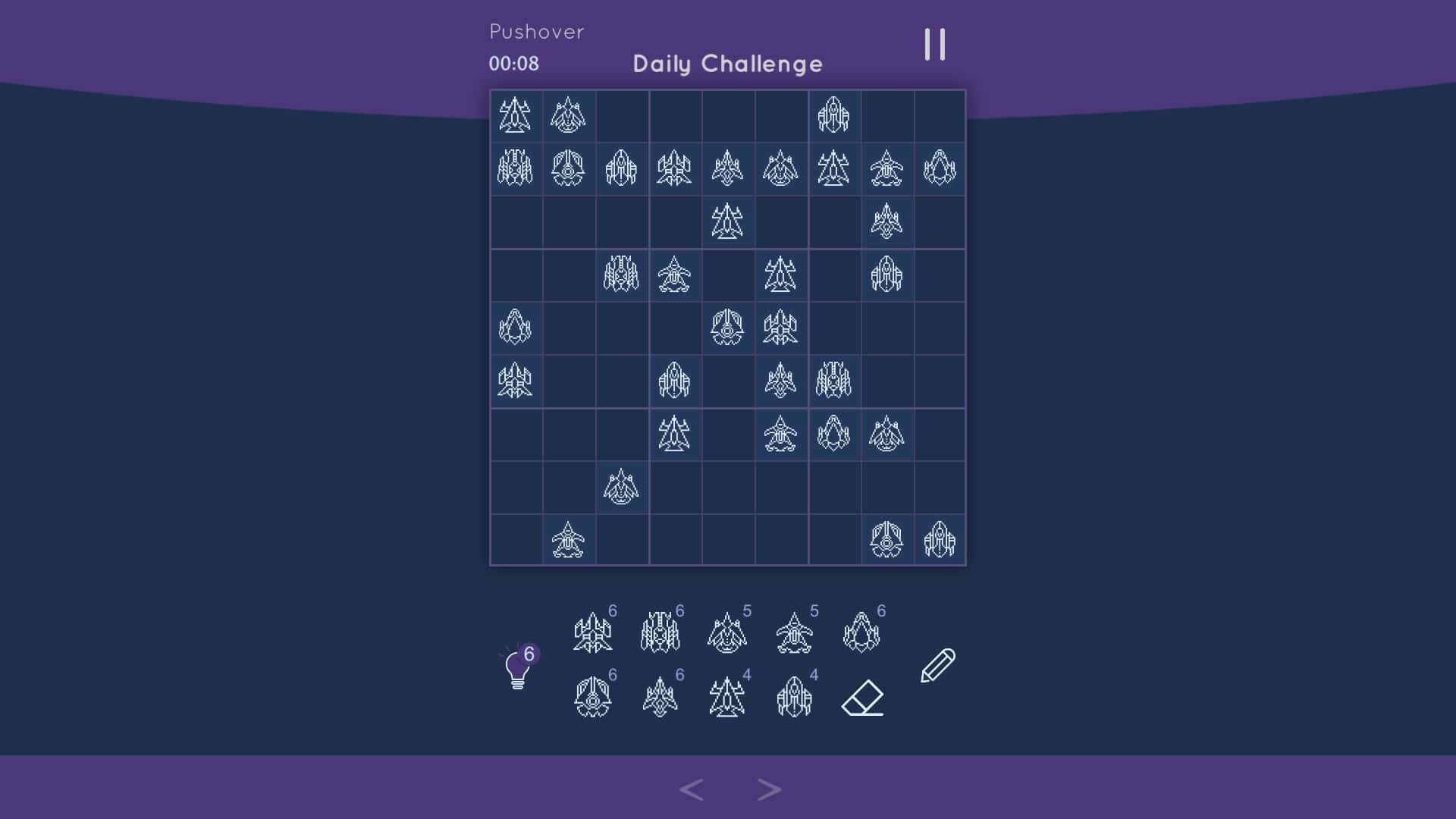Select second ship symbol in top palette row
This screenshot has width=1456, height=819.
tap(660, 632)
